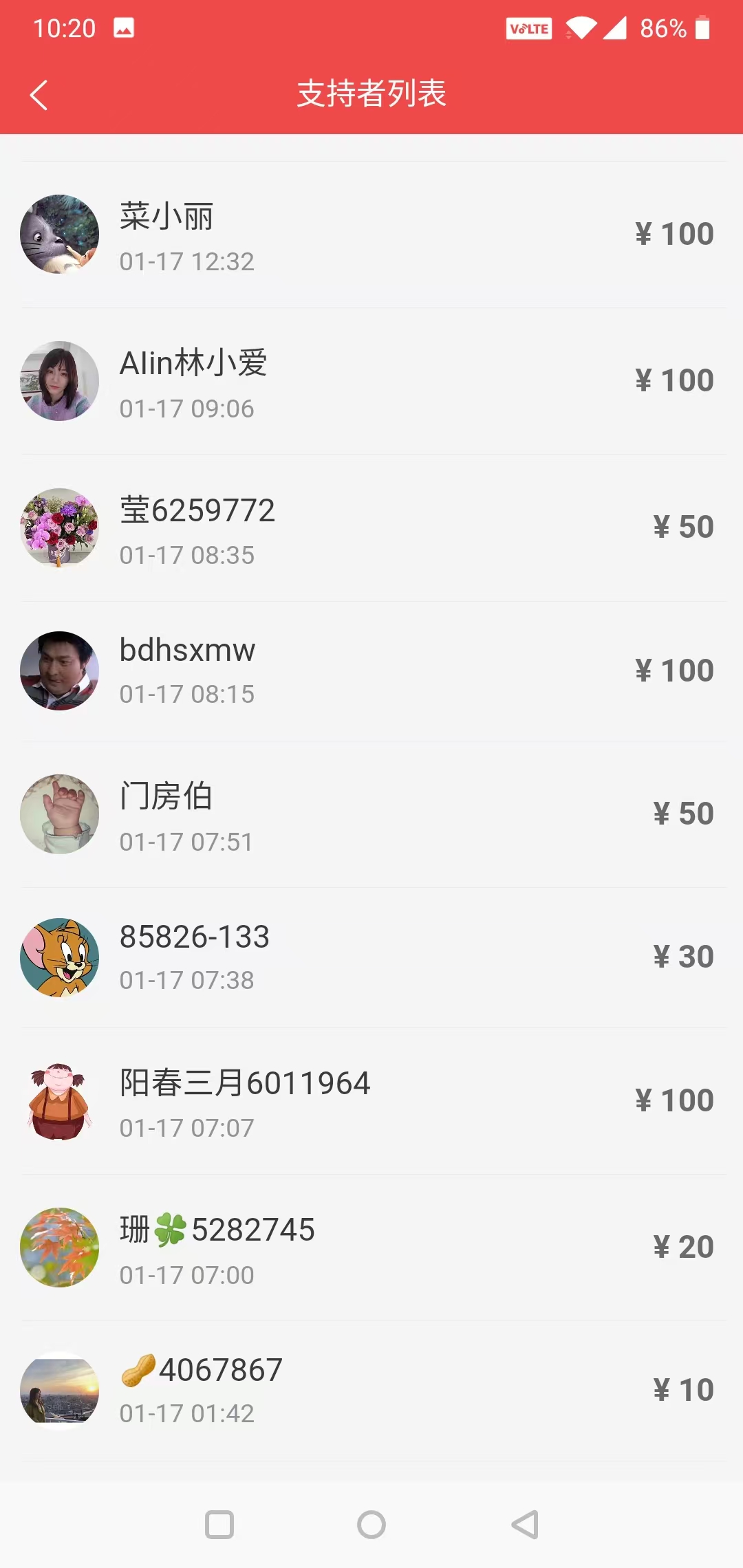Tap the bdhsxmw supporter entry

[x=371, y=671]
